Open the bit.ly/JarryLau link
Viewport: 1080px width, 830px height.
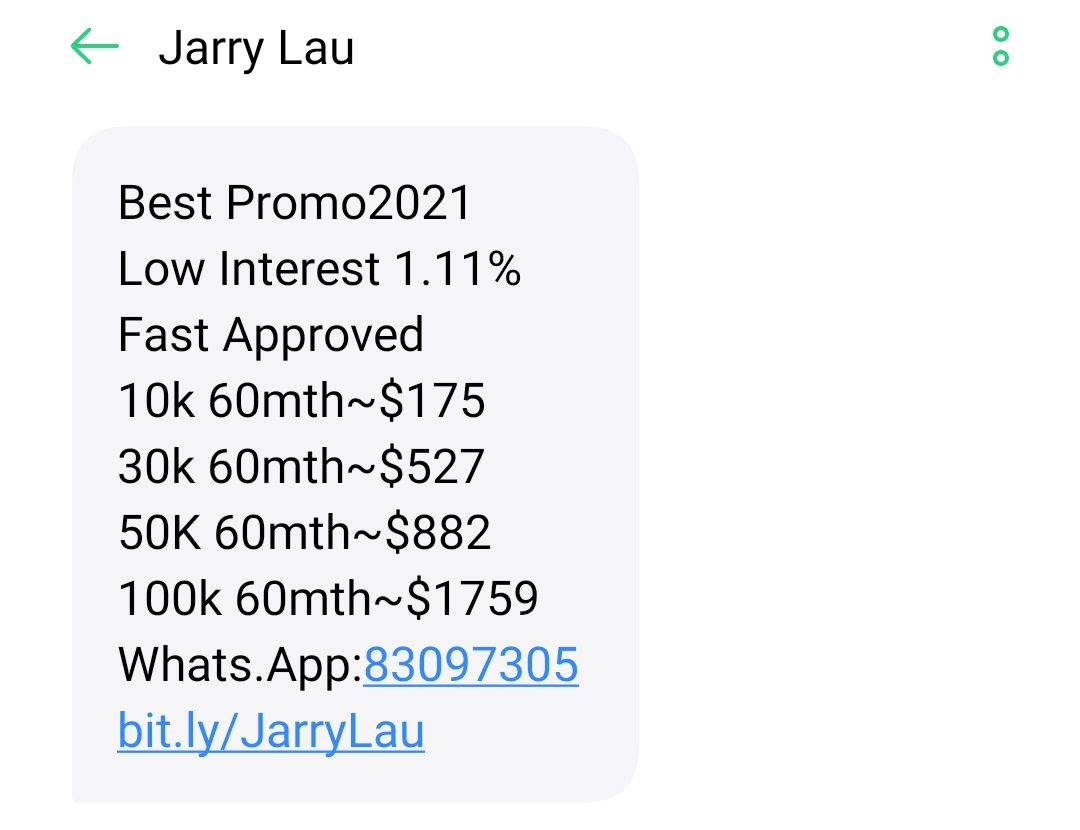tap(271, 731)
